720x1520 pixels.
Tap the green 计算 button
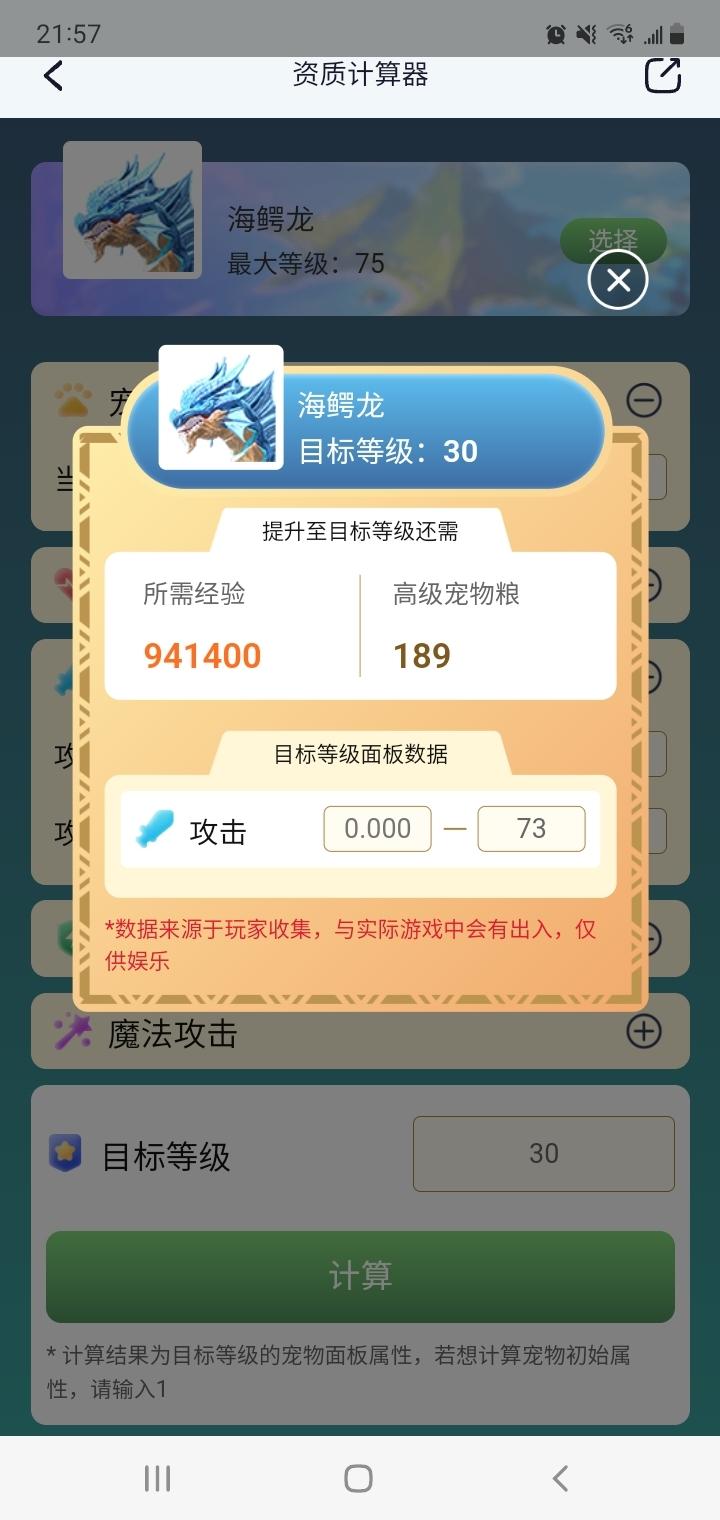pyautogui.click(x=360, y=1276)
